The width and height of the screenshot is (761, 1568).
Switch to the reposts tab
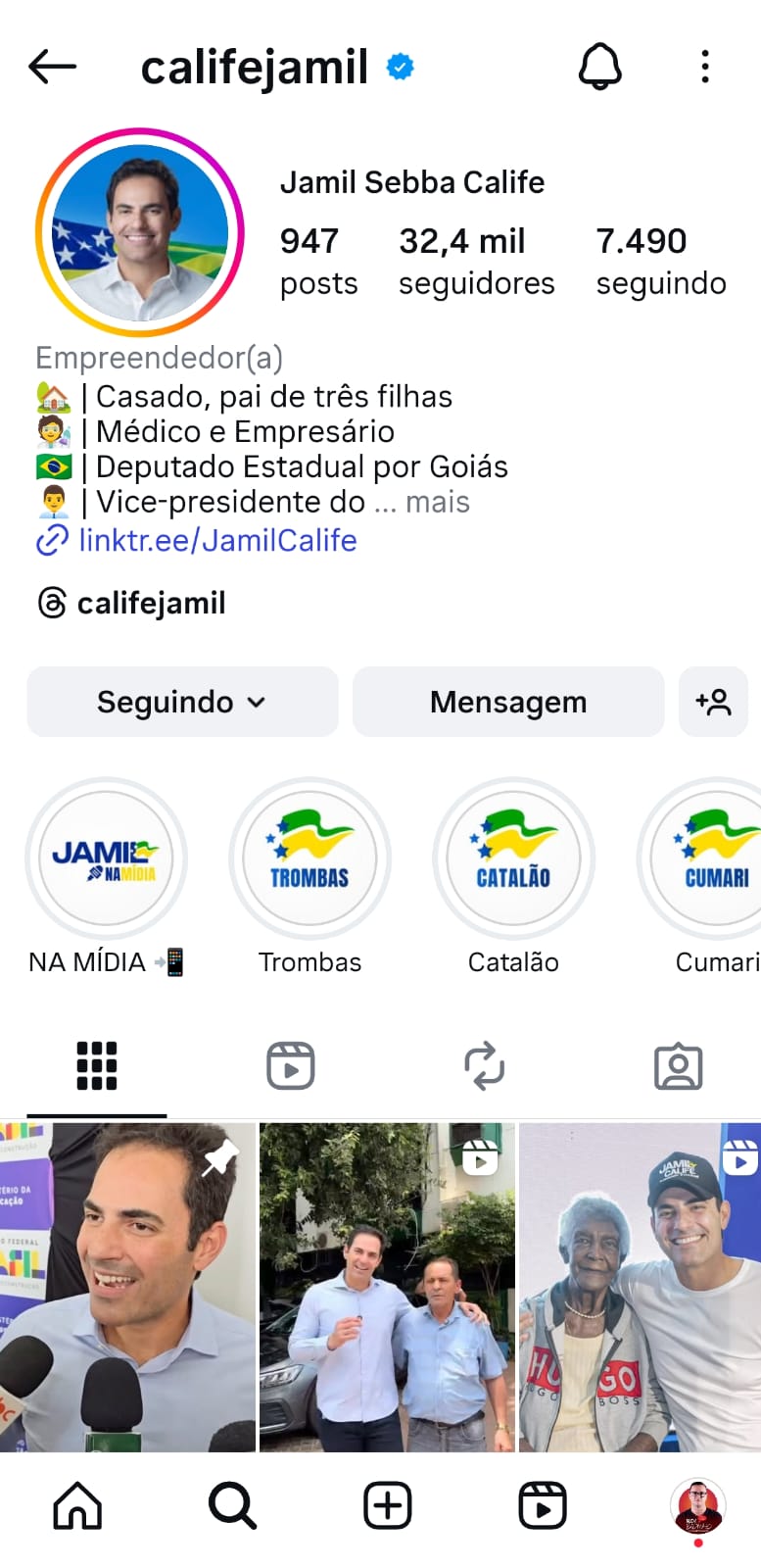484,1066
